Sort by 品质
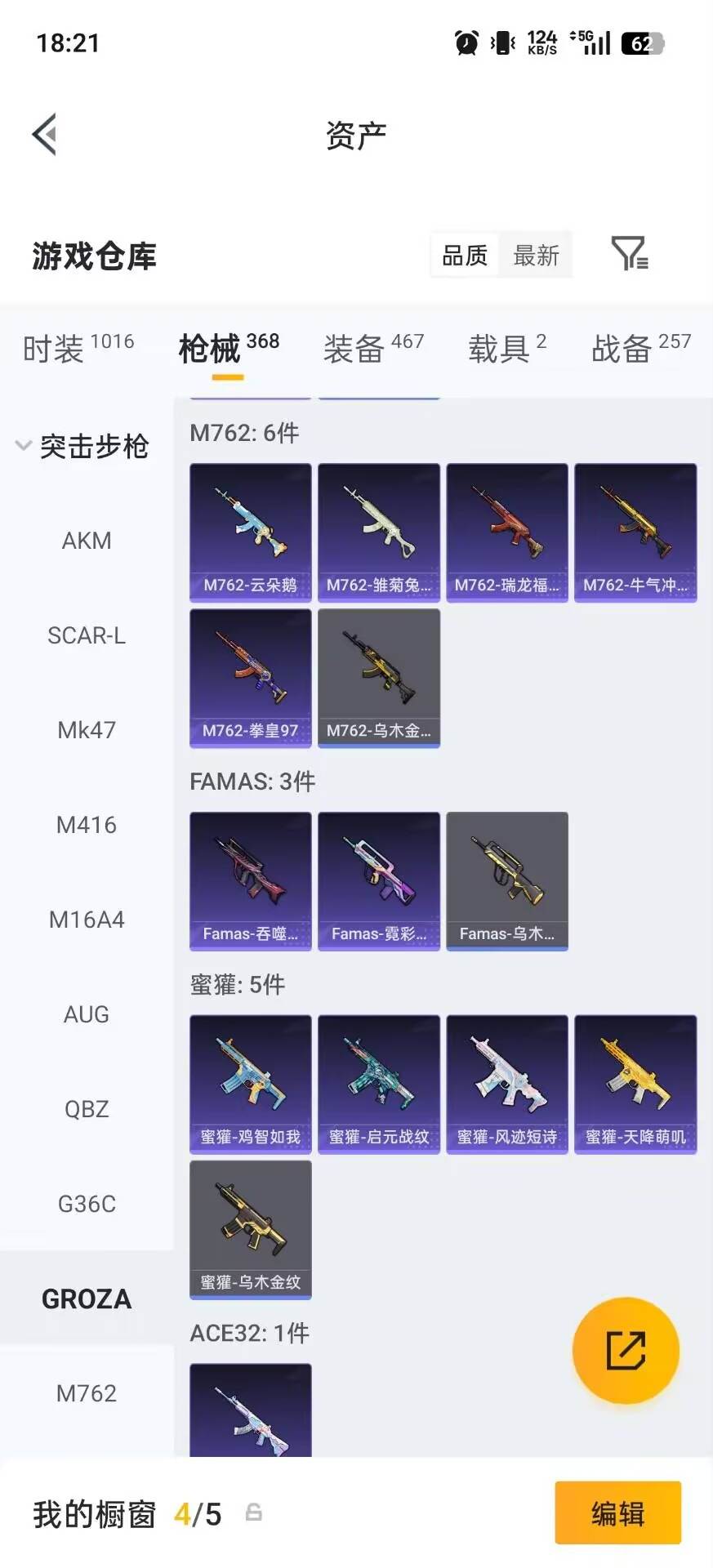 click(x=465, y=256)
